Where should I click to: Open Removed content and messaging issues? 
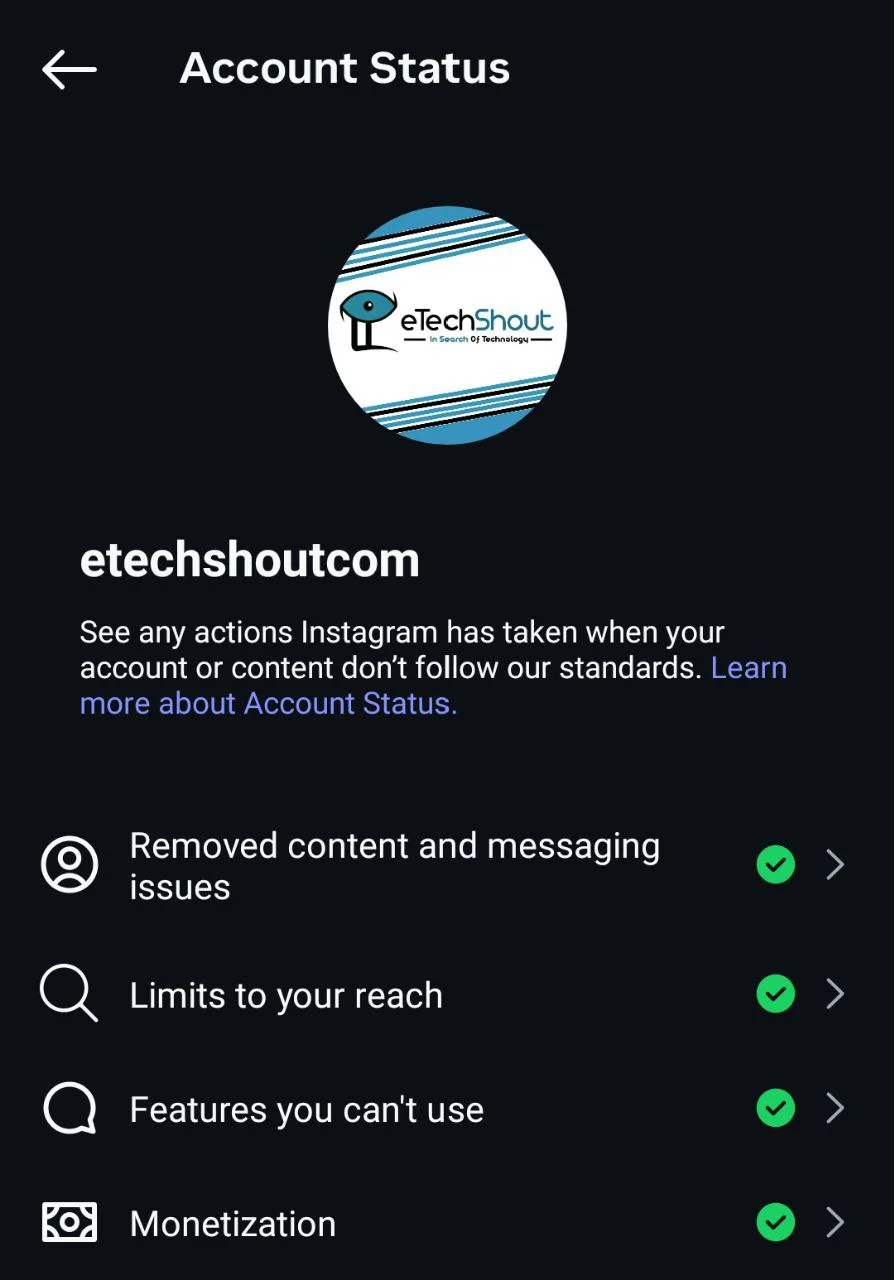tap(394, 865)
